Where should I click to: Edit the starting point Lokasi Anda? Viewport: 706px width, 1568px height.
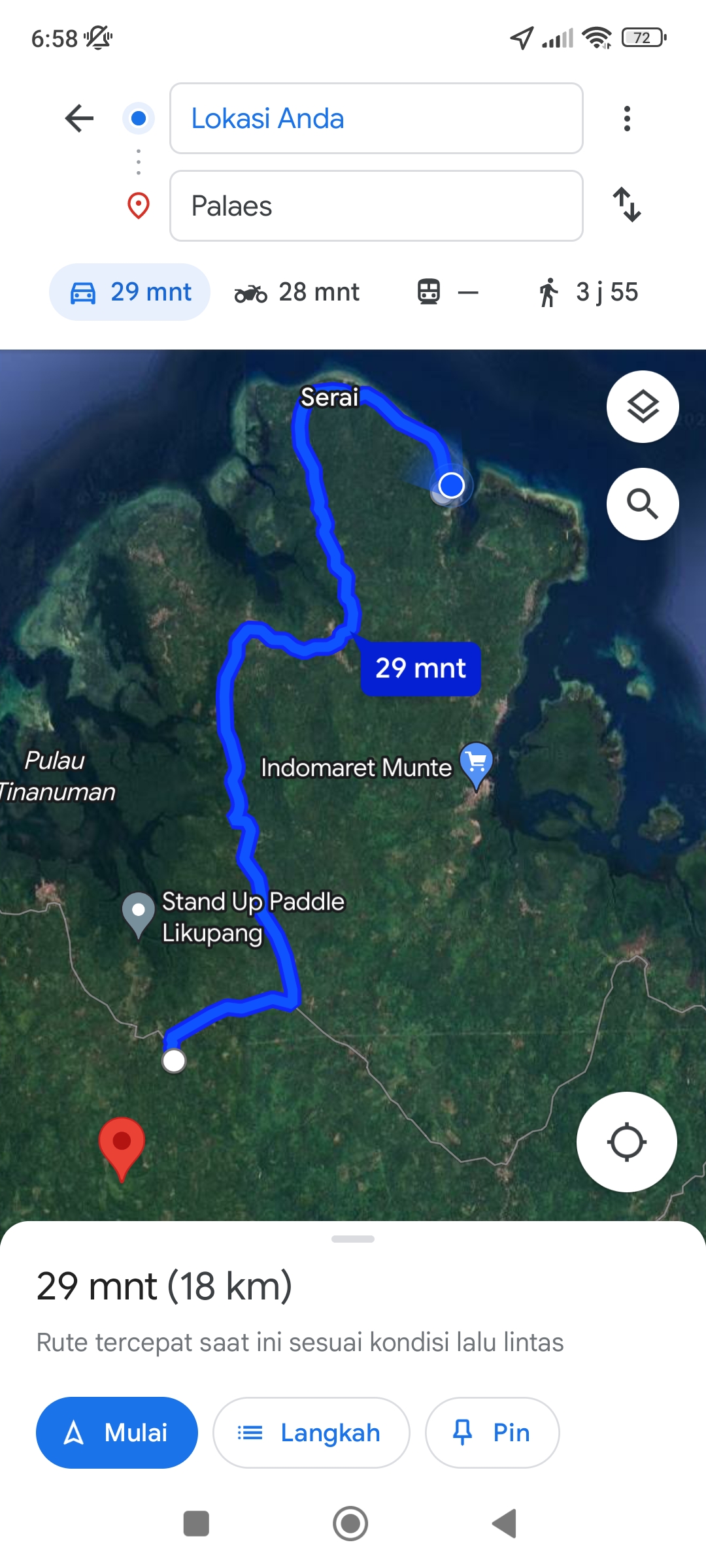(x=377, y=118)
